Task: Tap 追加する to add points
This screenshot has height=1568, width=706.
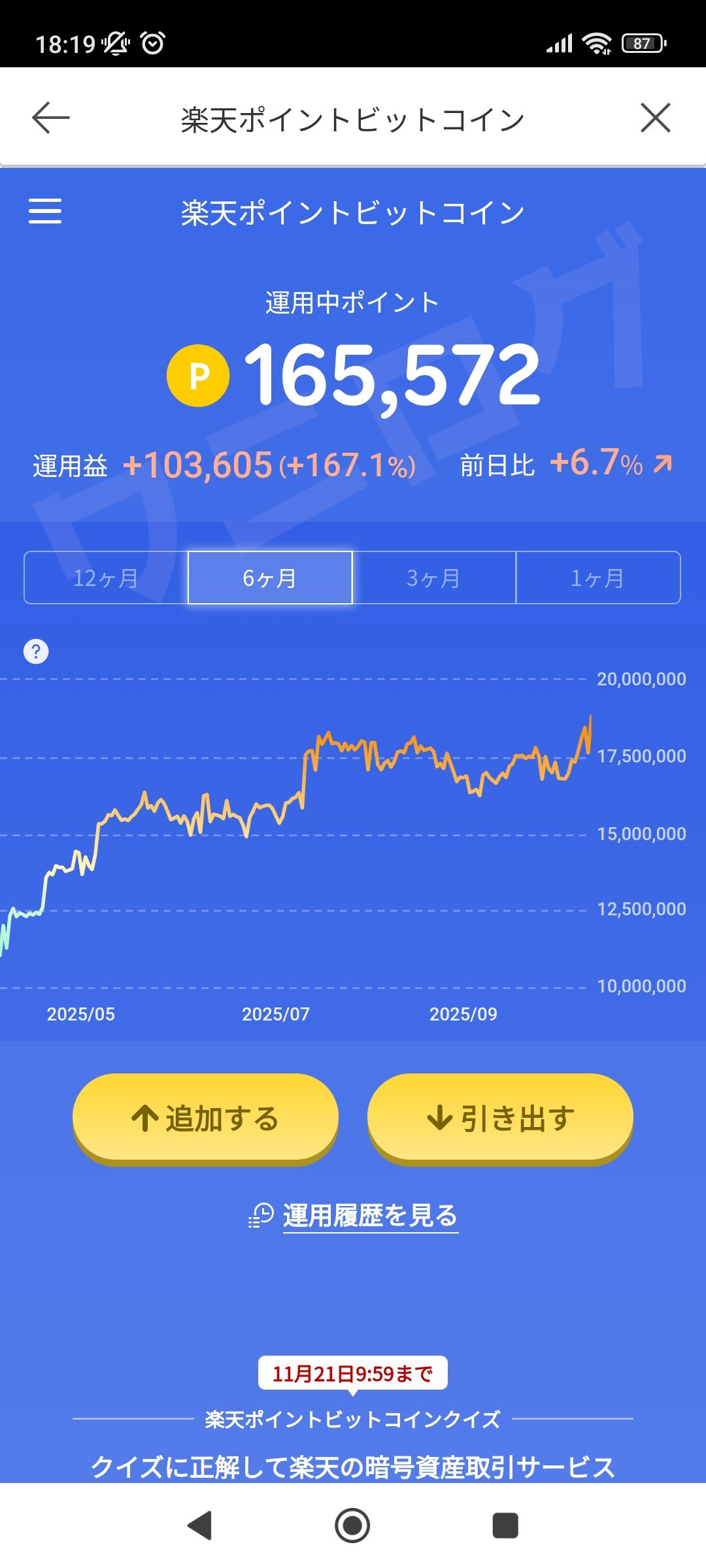Action: point(205,1118)
